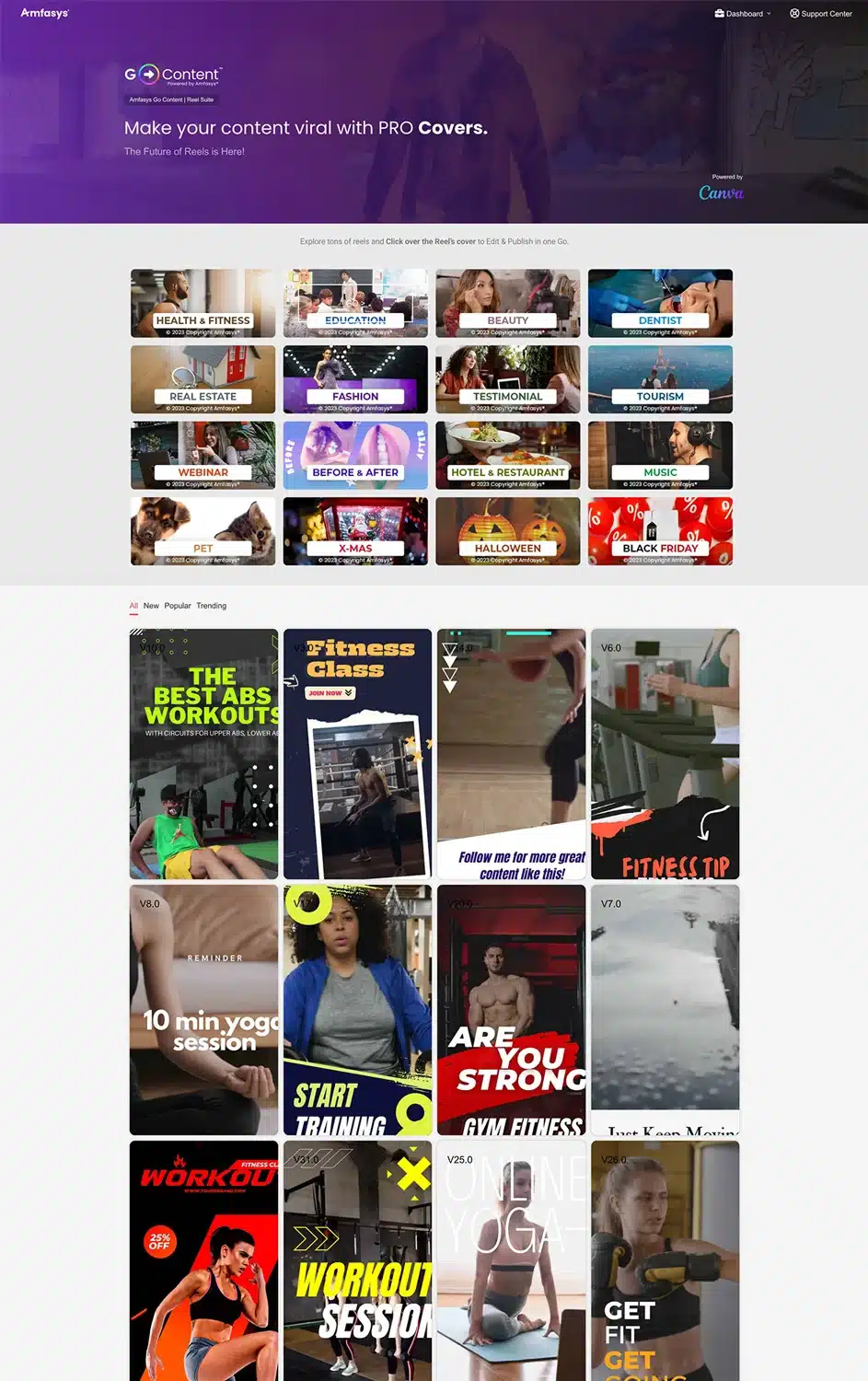The height and width of the screenshot is (1381, 868).
Task: Select the Webinar category
Action: click(203, 456)
